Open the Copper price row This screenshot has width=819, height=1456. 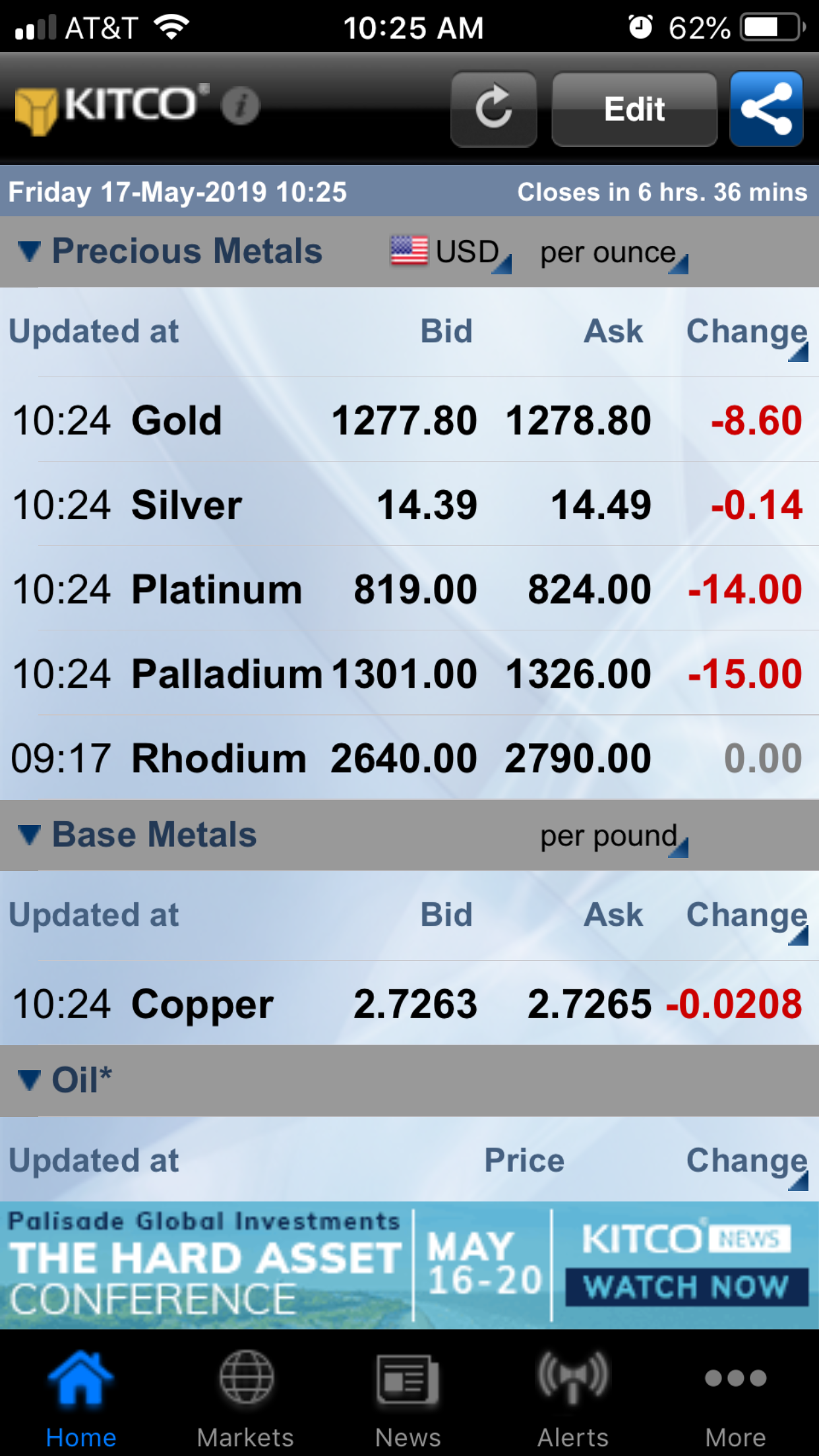coord(409,1004)
